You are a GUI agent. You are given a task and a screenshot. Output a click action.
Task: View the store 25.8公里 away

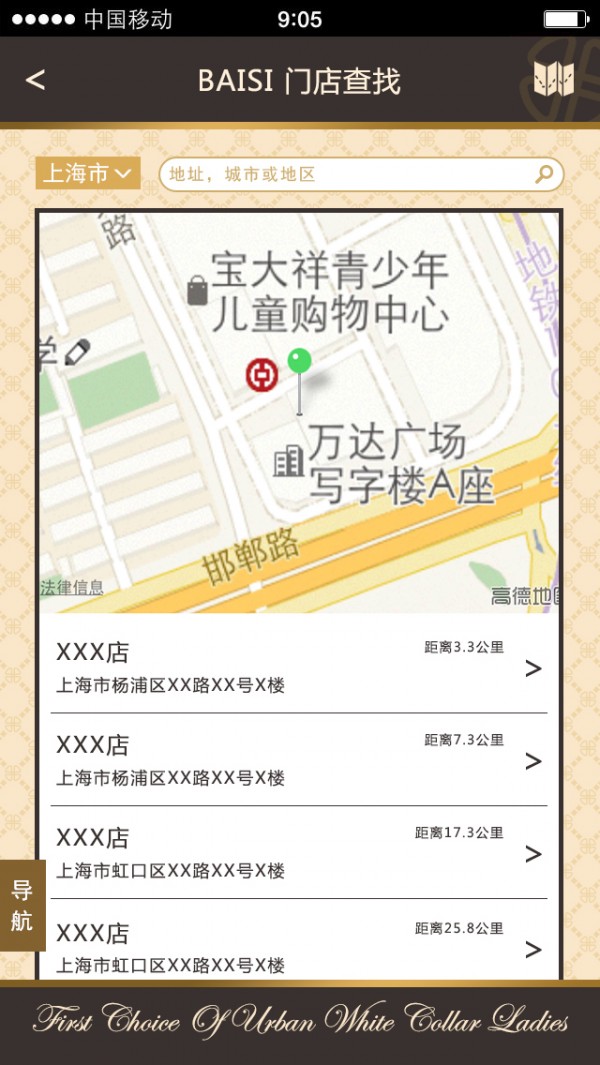[298, 947]
